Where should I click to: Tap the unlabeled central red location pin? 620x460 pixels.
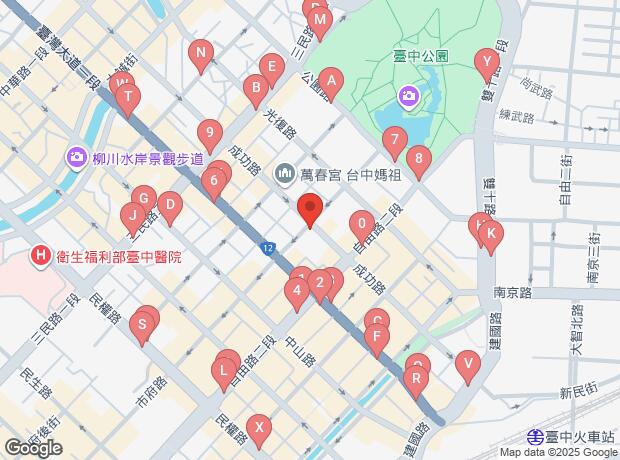(310, 207)
